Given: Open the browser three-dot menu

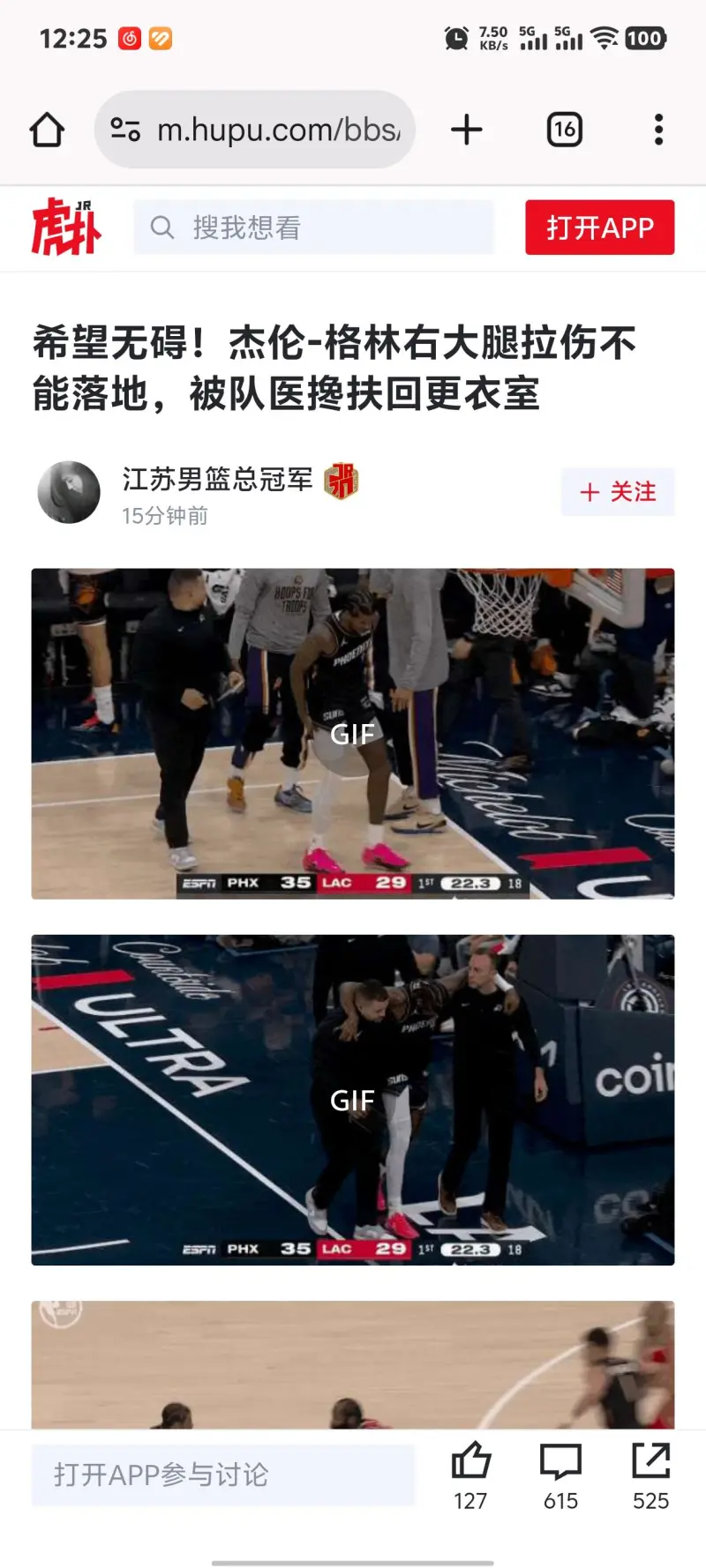Looking at the screenshot, I should 658,129.
